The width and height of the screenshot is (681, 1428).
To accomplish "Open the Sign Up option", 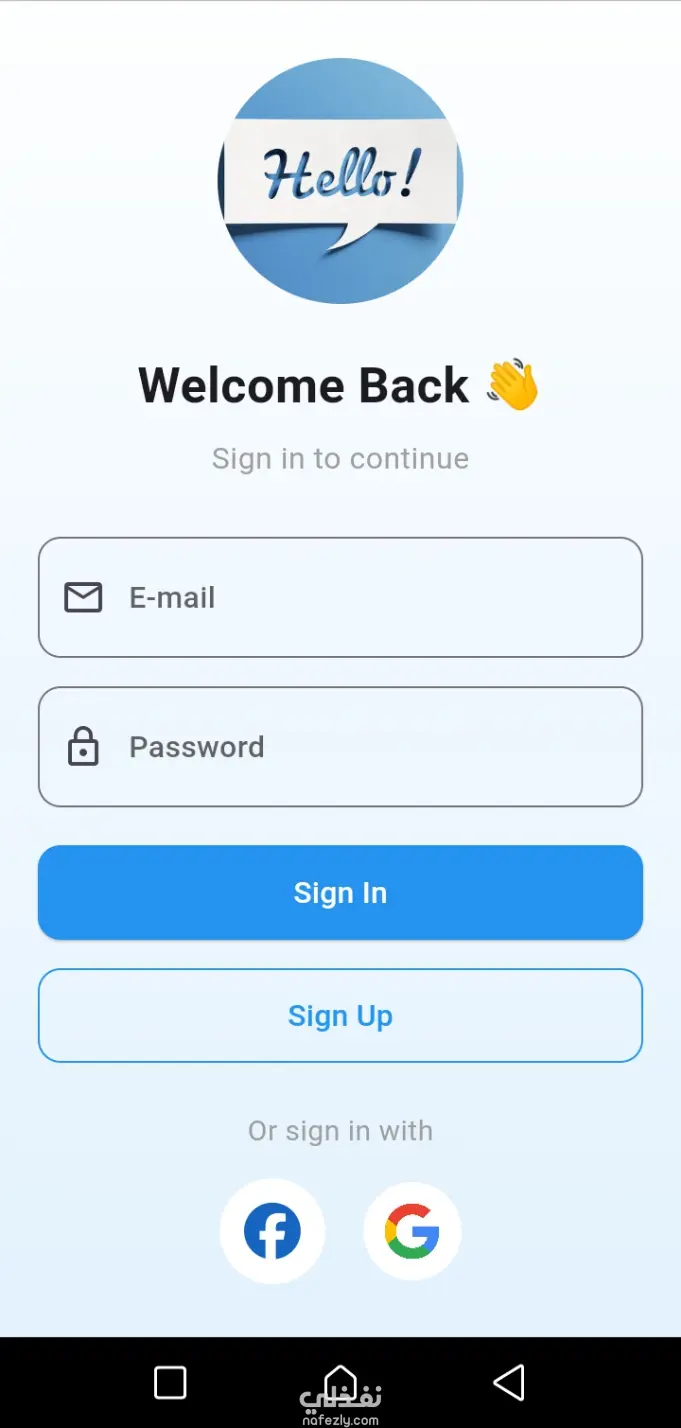I will pos(340,1016).
